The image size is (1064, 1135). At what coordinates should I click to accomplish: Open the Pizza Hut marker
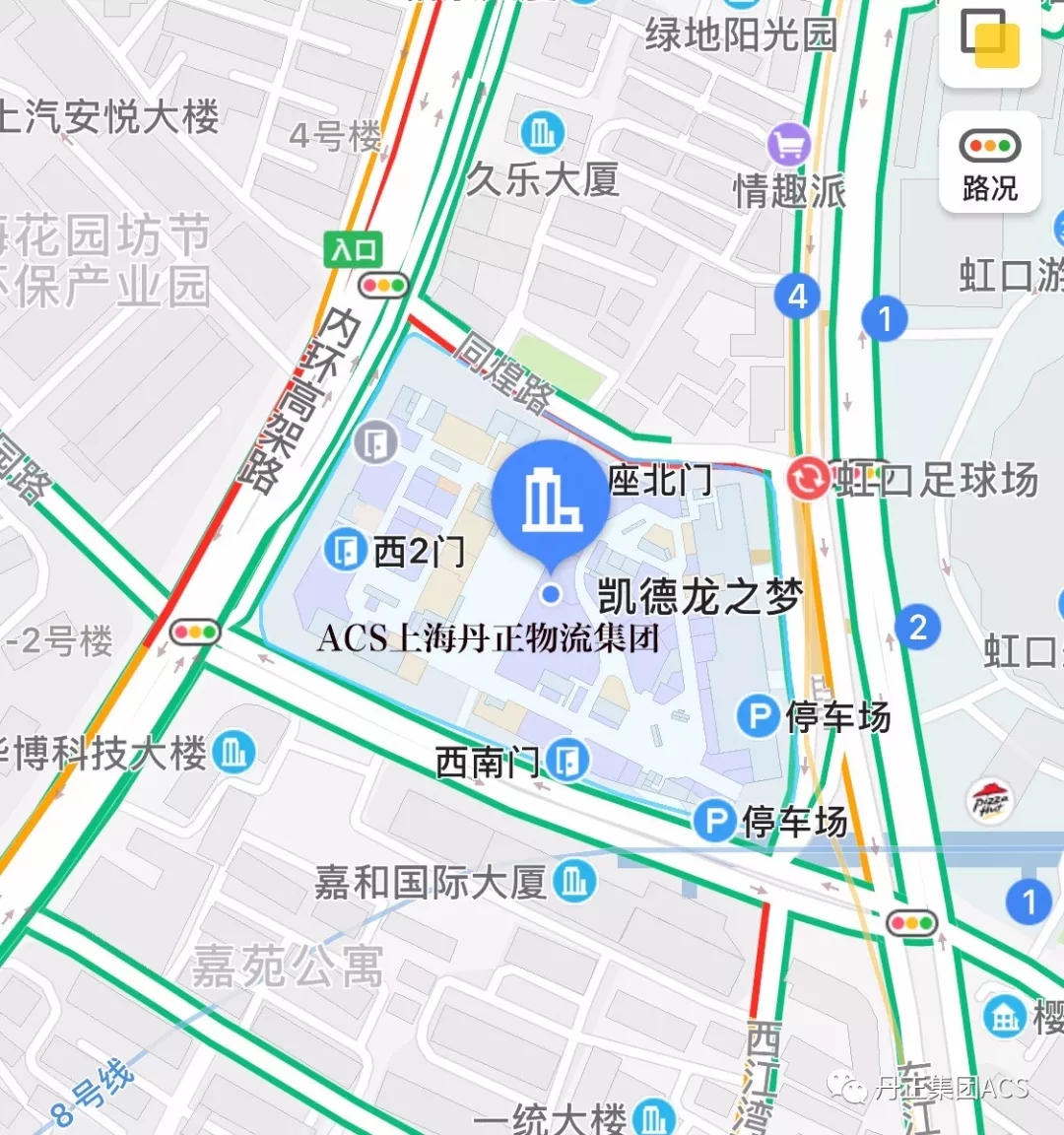pos(990,801)
